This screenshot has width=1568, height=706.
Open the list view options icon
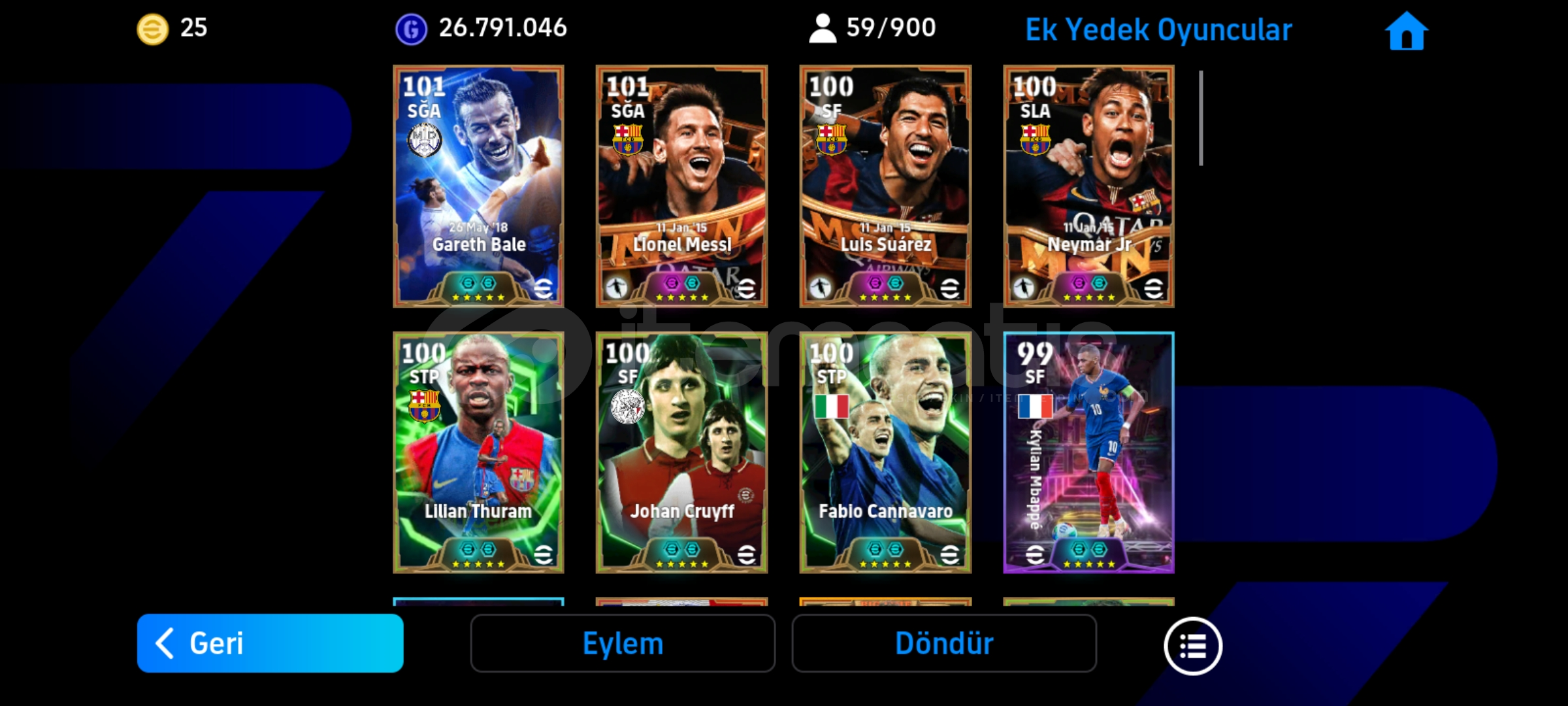click(1192, 646)
